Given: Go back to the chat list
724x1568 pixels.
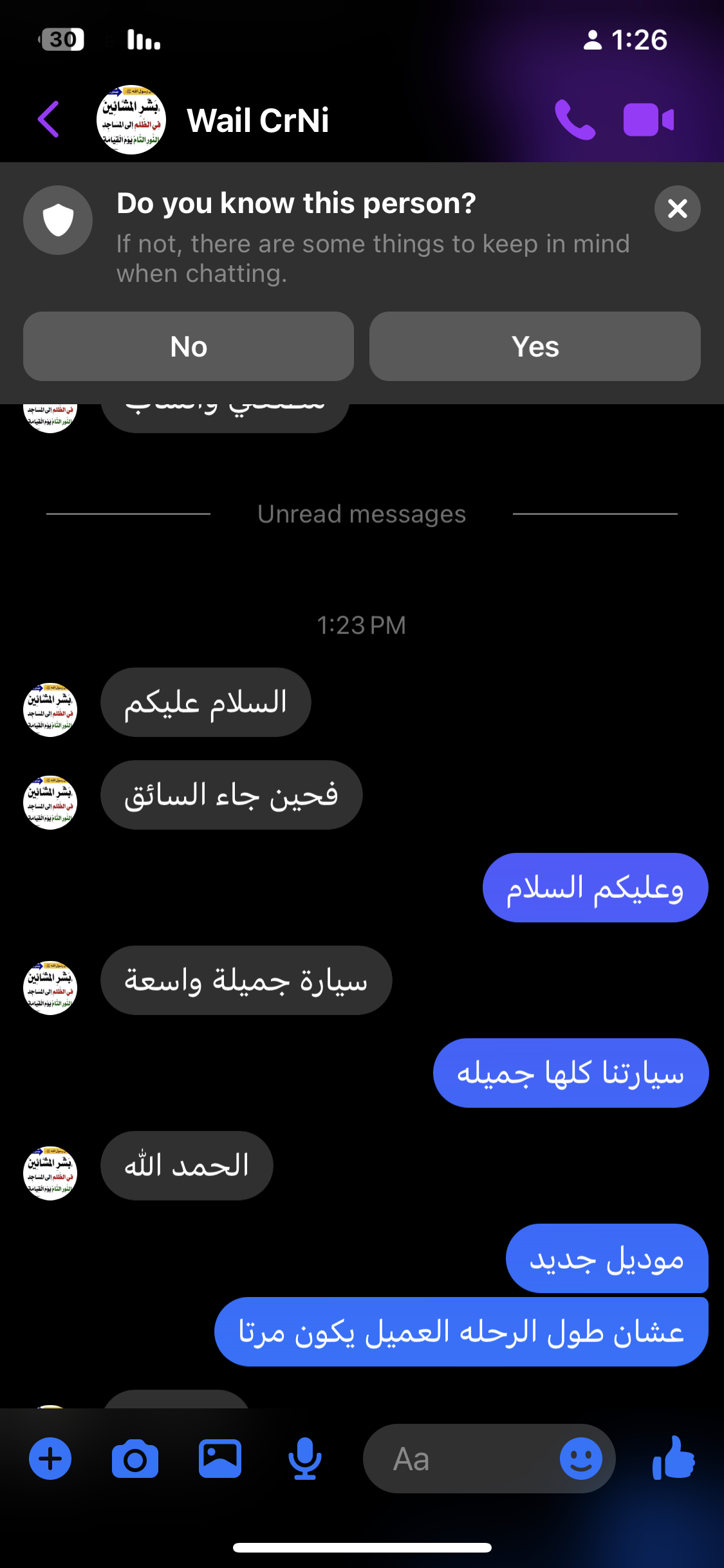Looking at the screenshot, I should coord(49,120).
